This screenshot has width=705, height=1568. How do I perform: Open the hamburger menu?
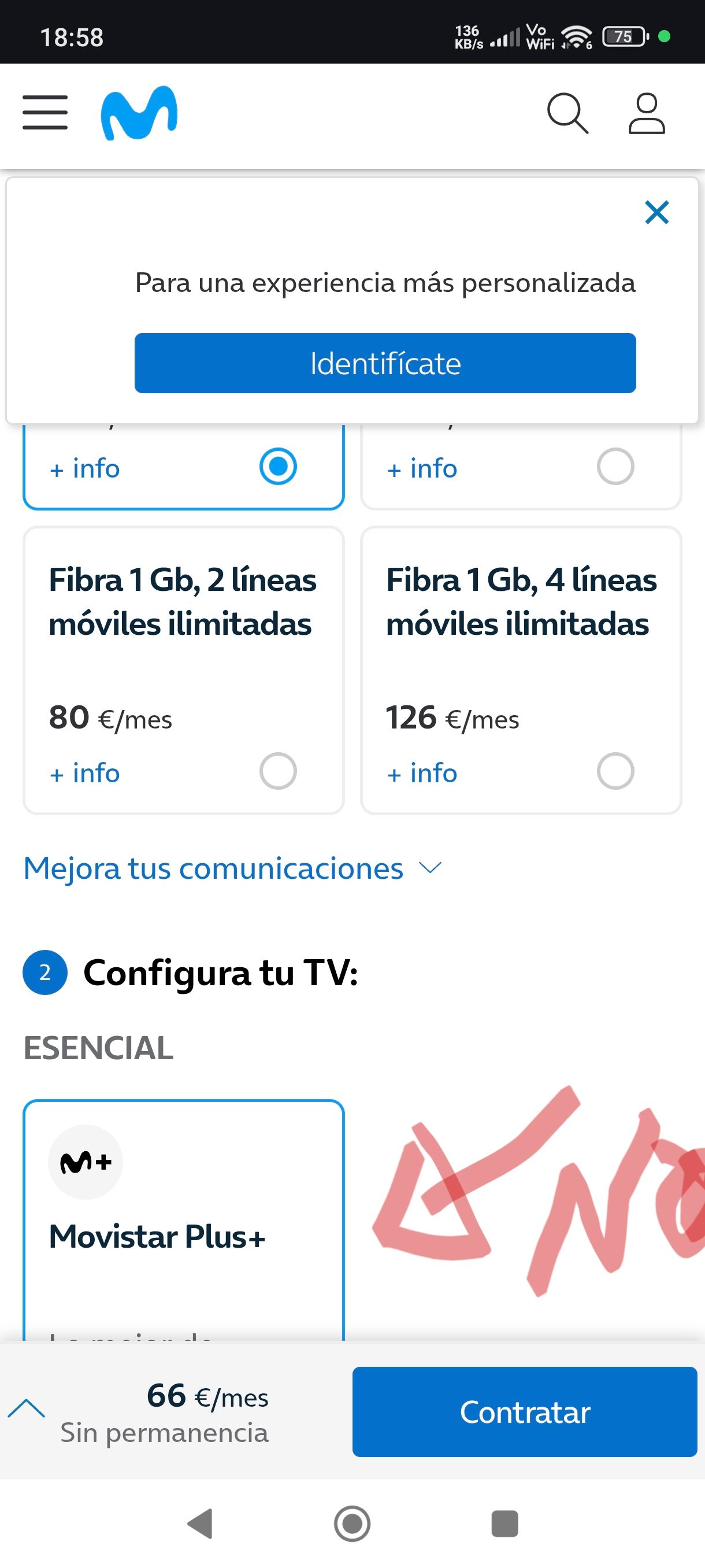coord(45,113)
